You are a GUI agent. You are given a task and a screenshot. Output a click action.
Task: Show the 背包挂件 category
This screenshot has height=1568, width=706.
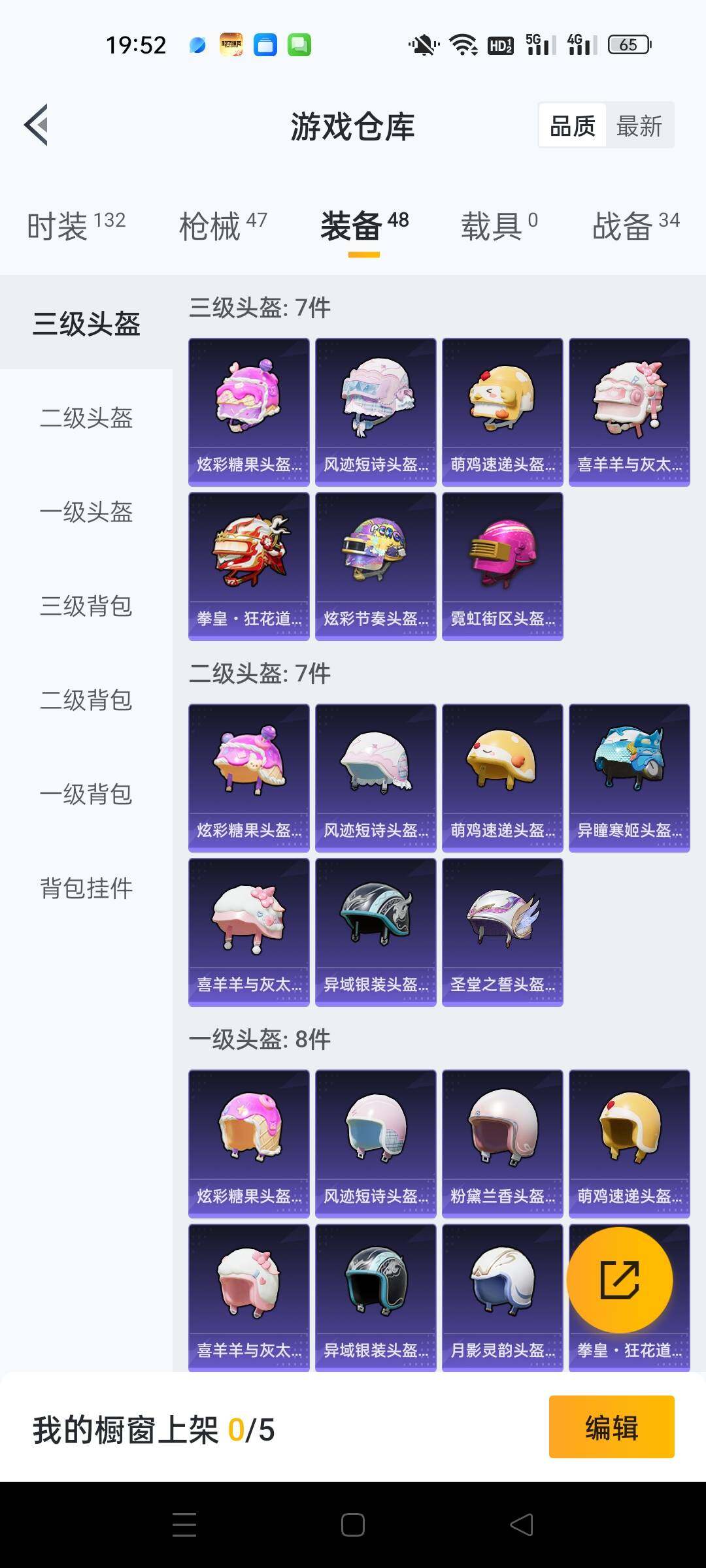click(86, 888)
